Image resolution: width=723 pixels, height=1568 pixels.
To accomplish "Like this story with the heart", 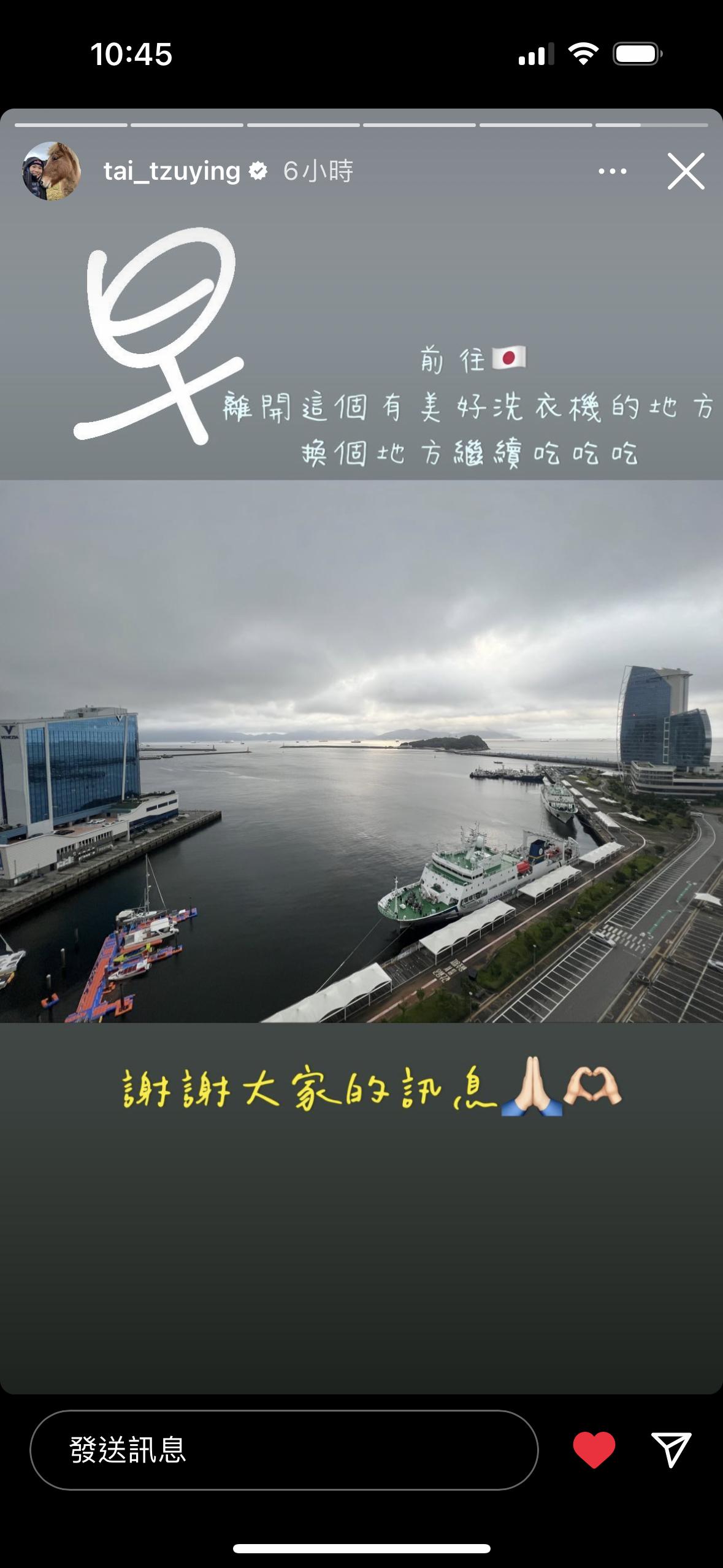I will click(x=594, y=1450).
